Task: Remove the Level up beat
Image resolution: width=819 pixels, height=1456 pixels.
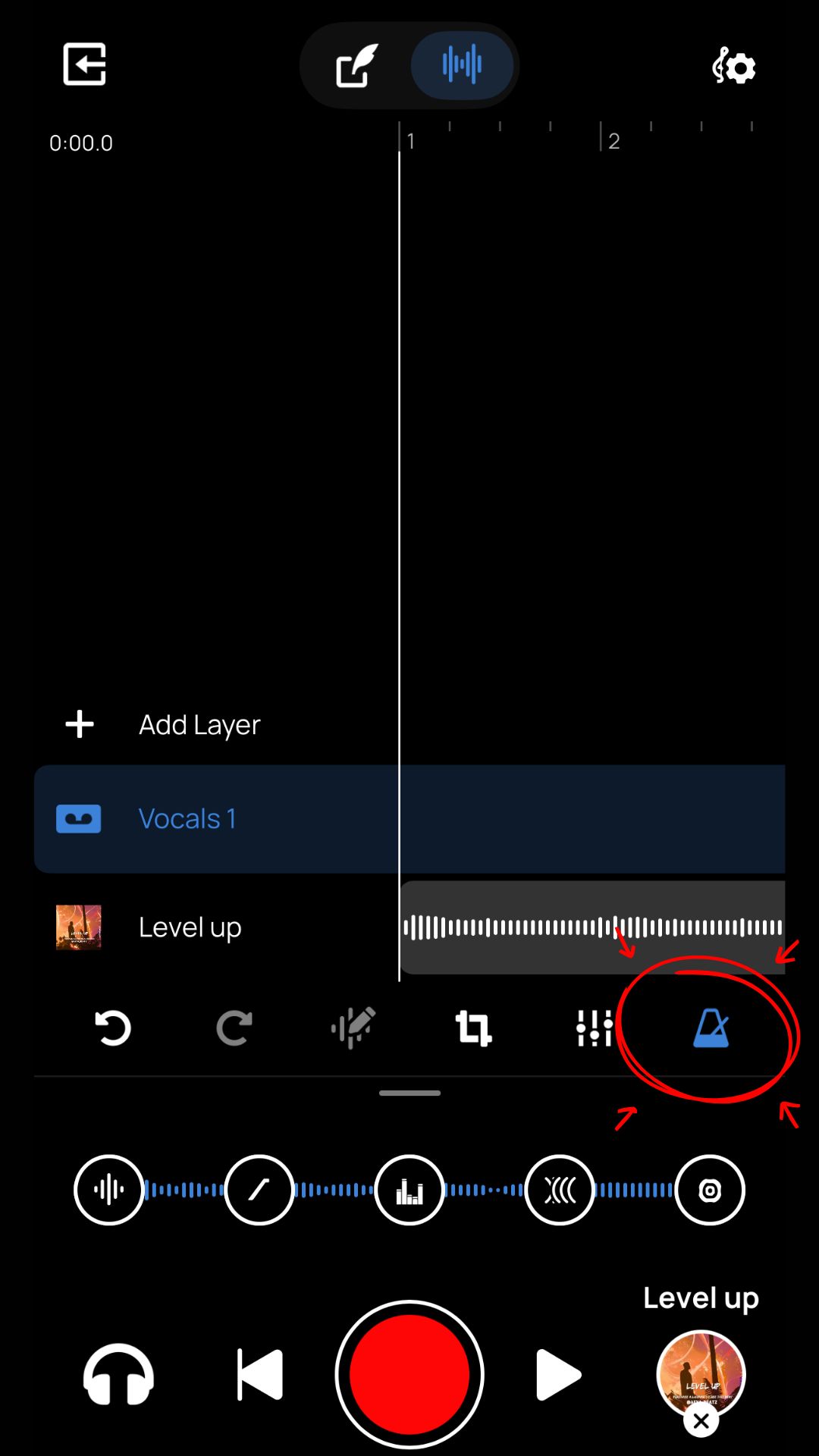Action: click(x=701, y=1422)
